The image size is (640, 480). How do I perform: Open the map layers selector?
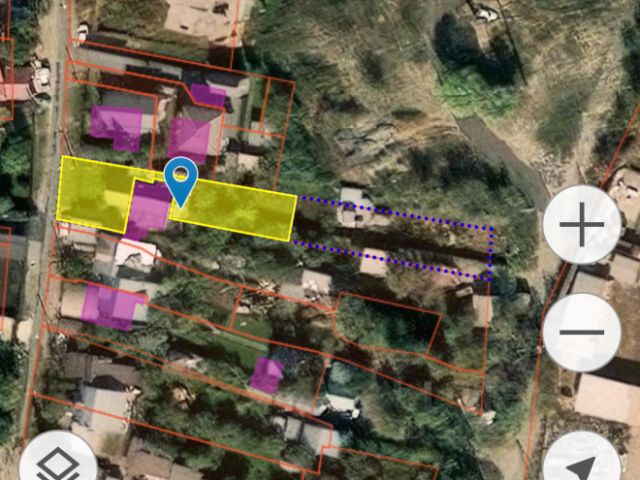tap(58, 463)
